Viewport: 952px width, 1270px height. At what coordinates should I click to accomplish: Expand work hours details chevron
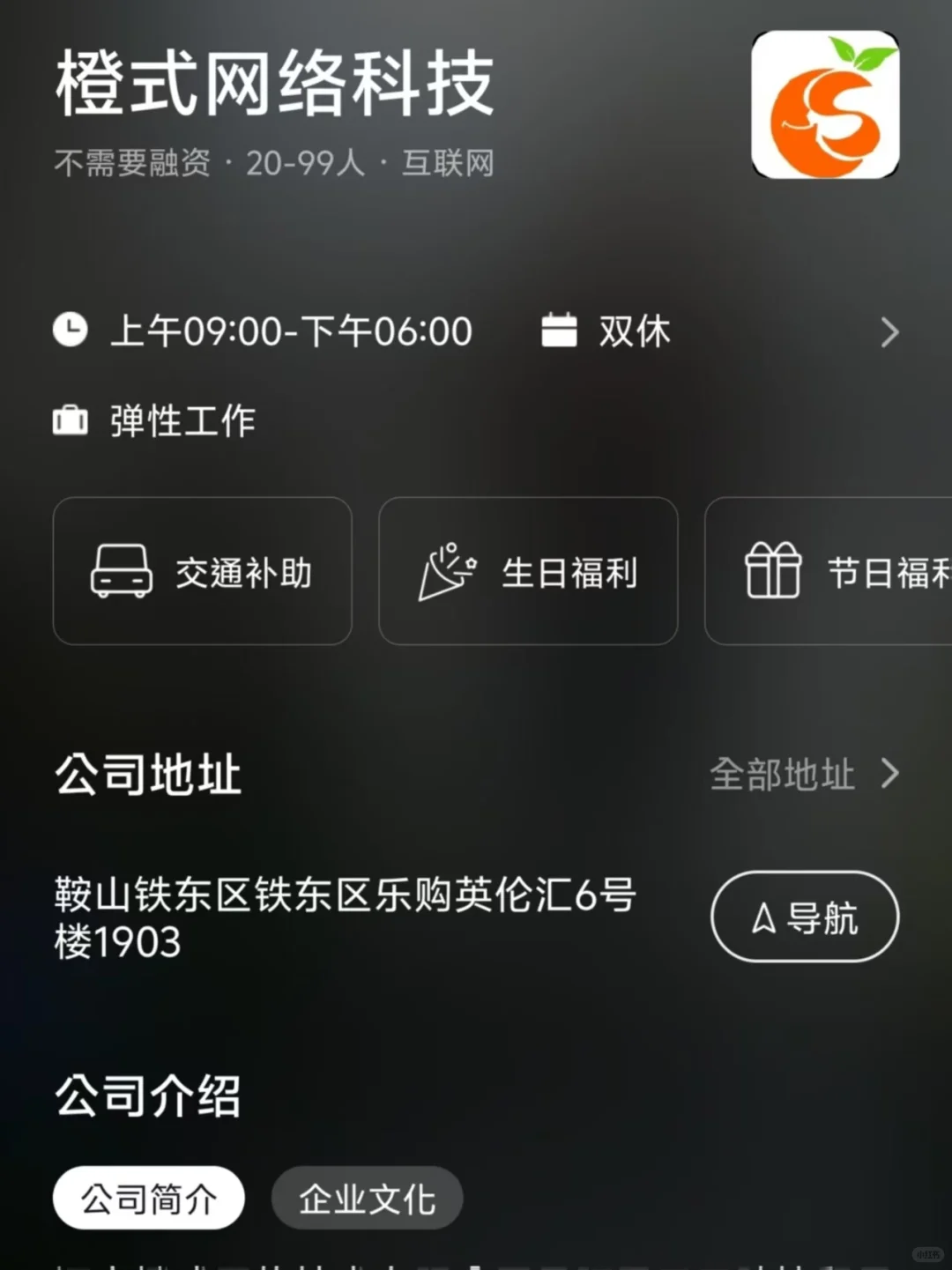[x=889, y=332]
